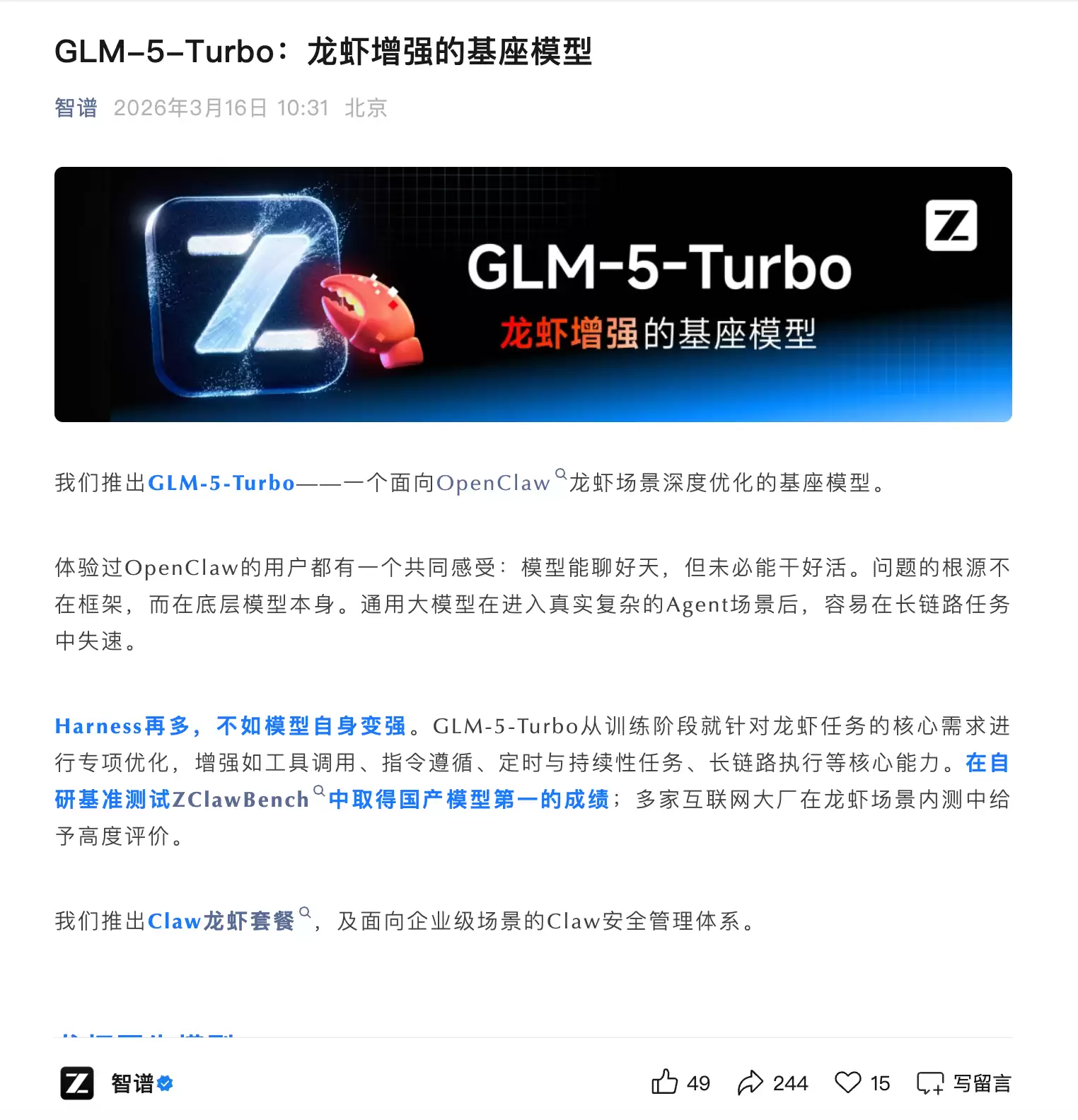This screenshot has height=1120, width=1078.
Task: Click the search icon after OpenClaw
Action: [x=562, y=475]
